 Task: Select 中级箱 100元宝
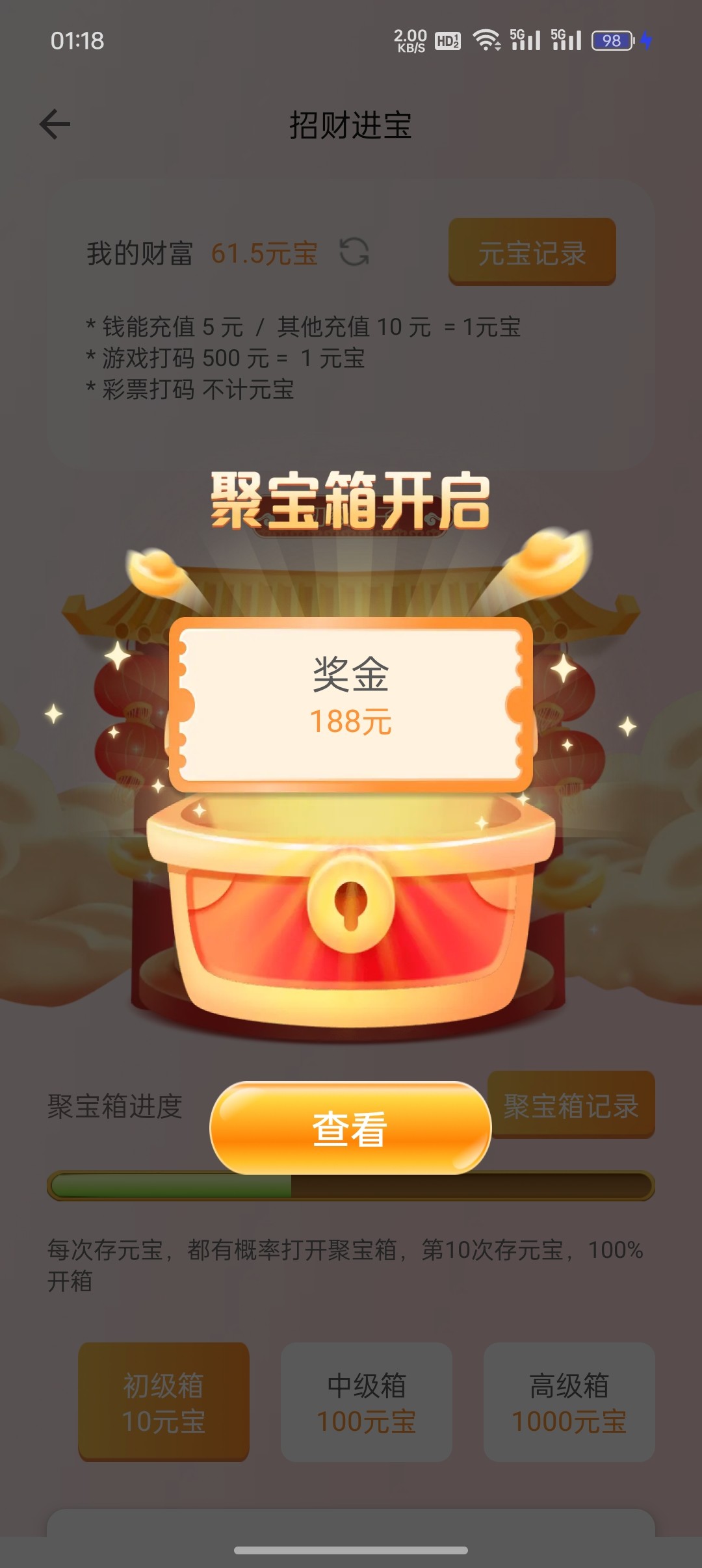366,1403
